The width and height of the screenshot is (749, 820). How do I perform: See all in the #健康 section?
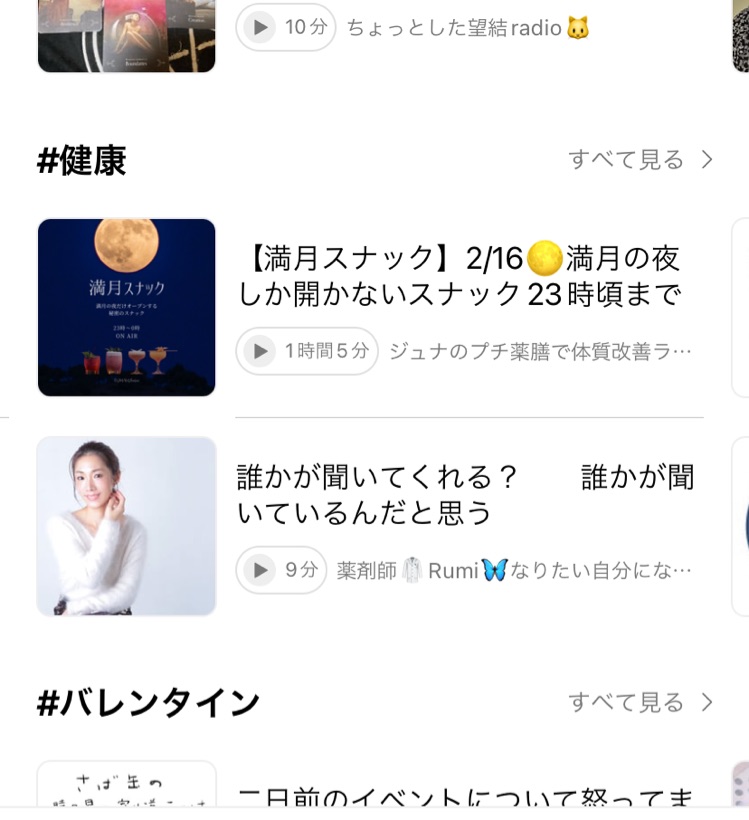pos(640,160)
